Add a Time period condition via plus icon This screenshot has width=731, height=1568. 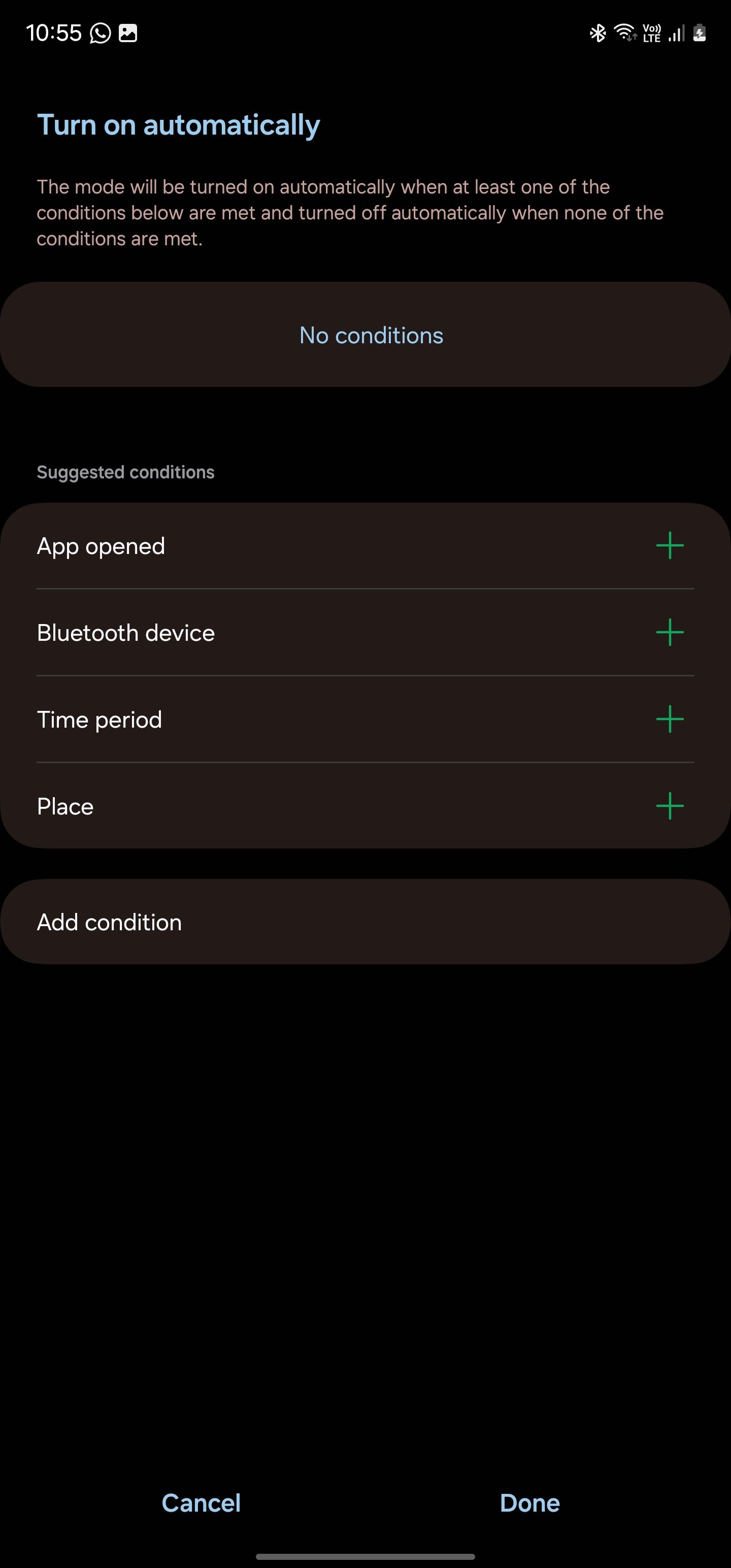[669, 719]
